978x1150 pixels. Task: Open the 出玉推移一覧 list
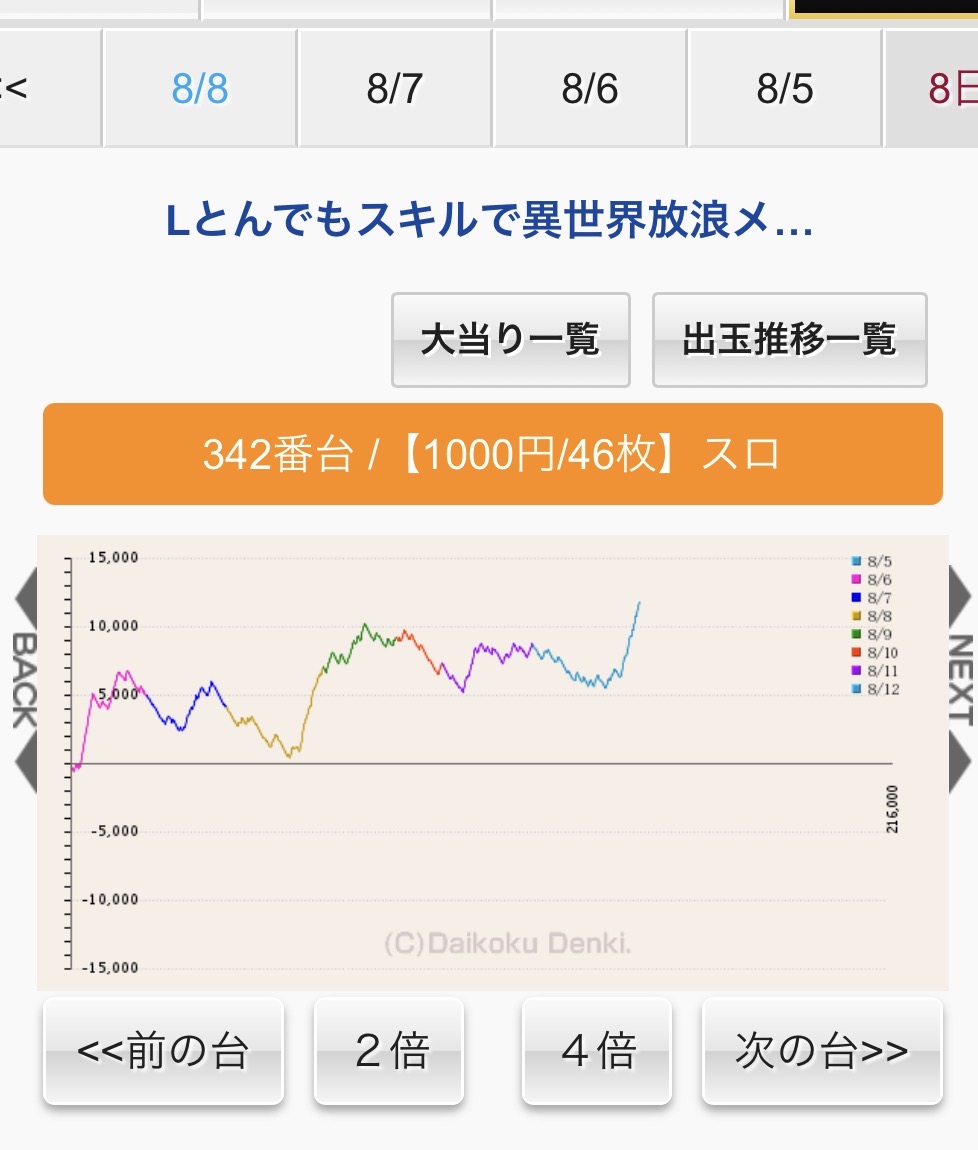click(x=789, y=340)
